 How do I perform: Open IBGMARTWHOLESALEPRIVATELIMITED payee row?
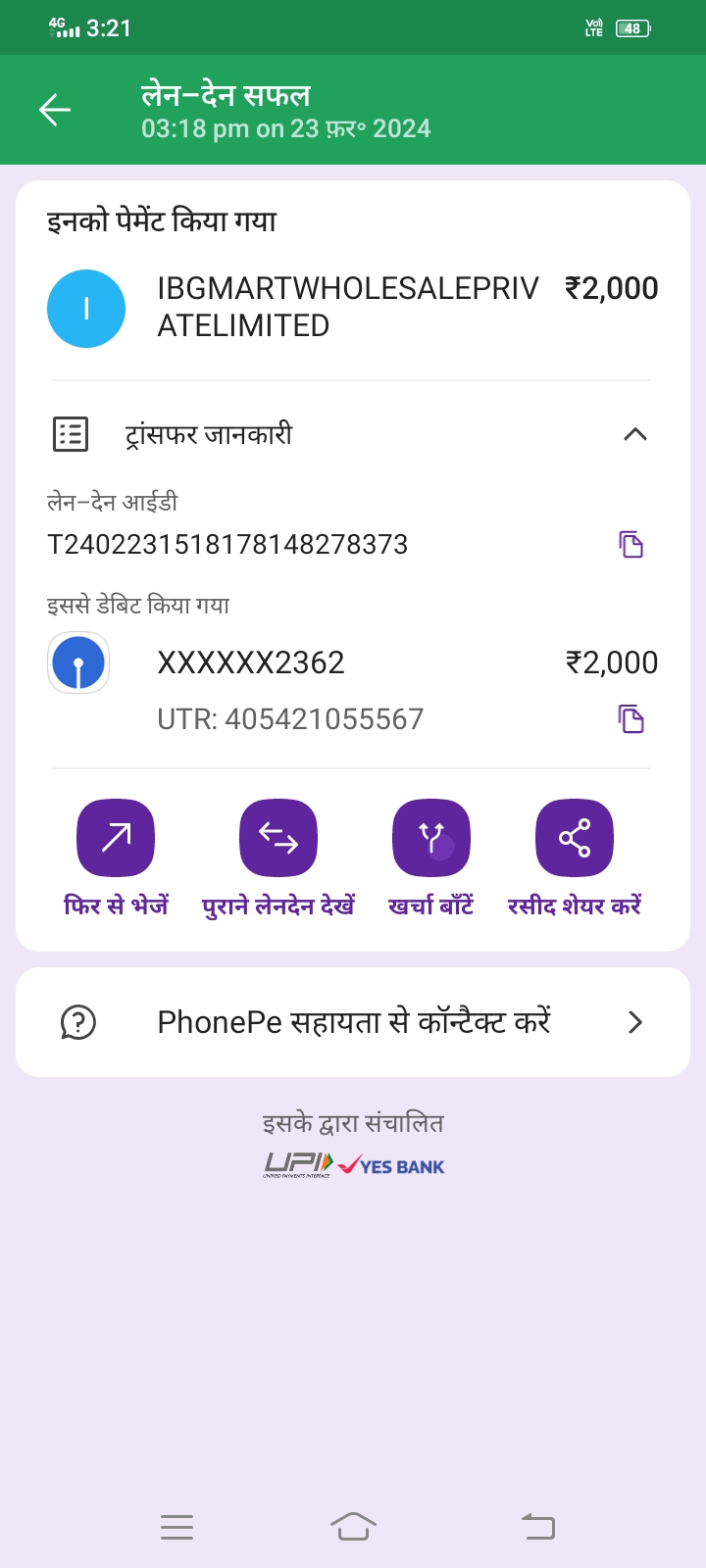[353, 308]
